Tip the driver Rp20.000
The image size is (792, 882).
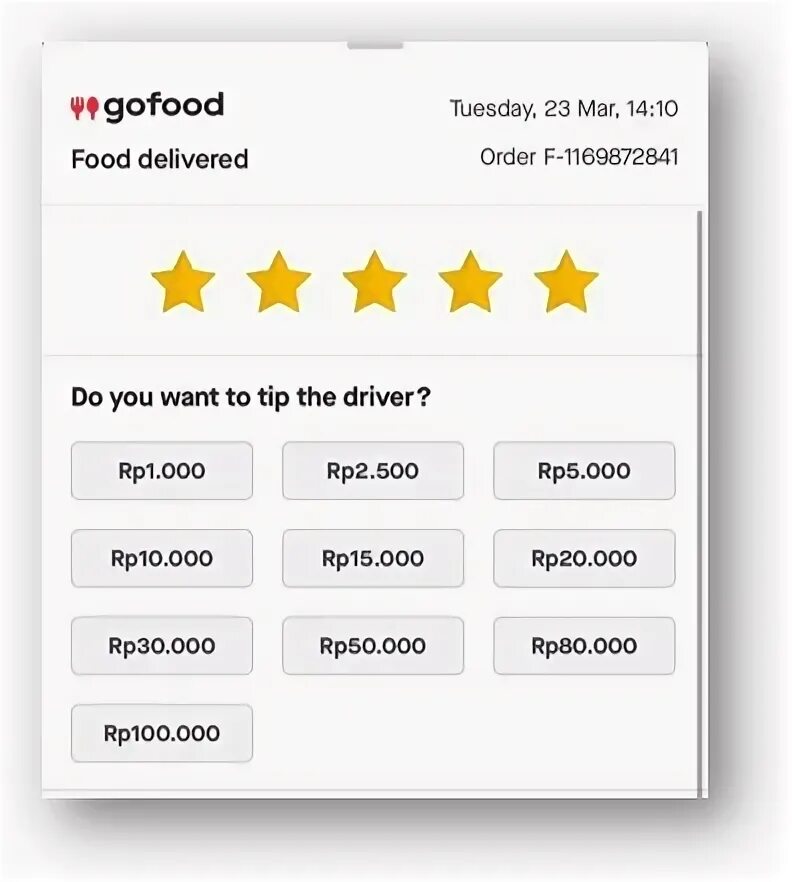[x=584, y=559]
